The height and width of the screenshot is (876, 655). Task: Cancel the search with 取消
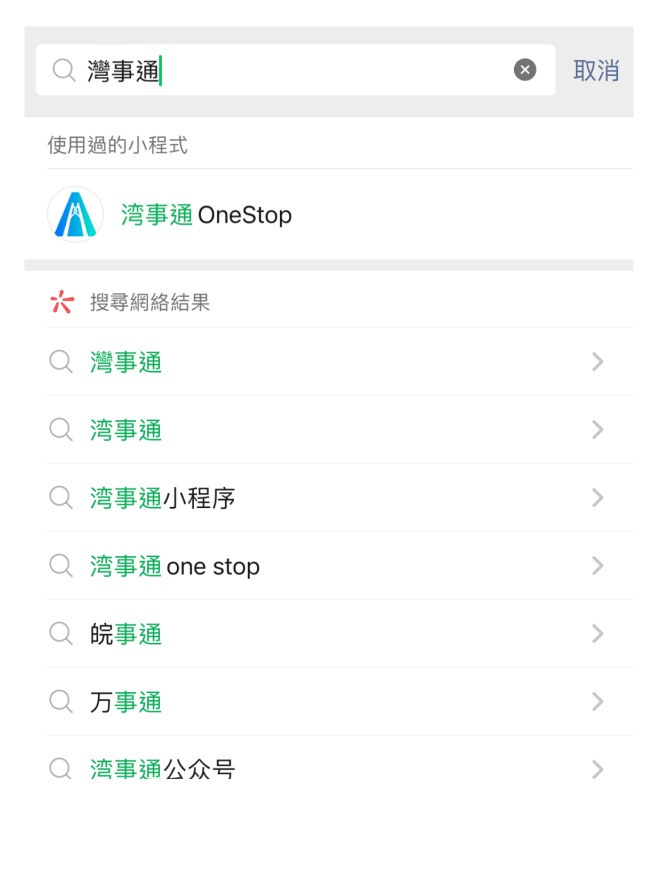point(596,70)
